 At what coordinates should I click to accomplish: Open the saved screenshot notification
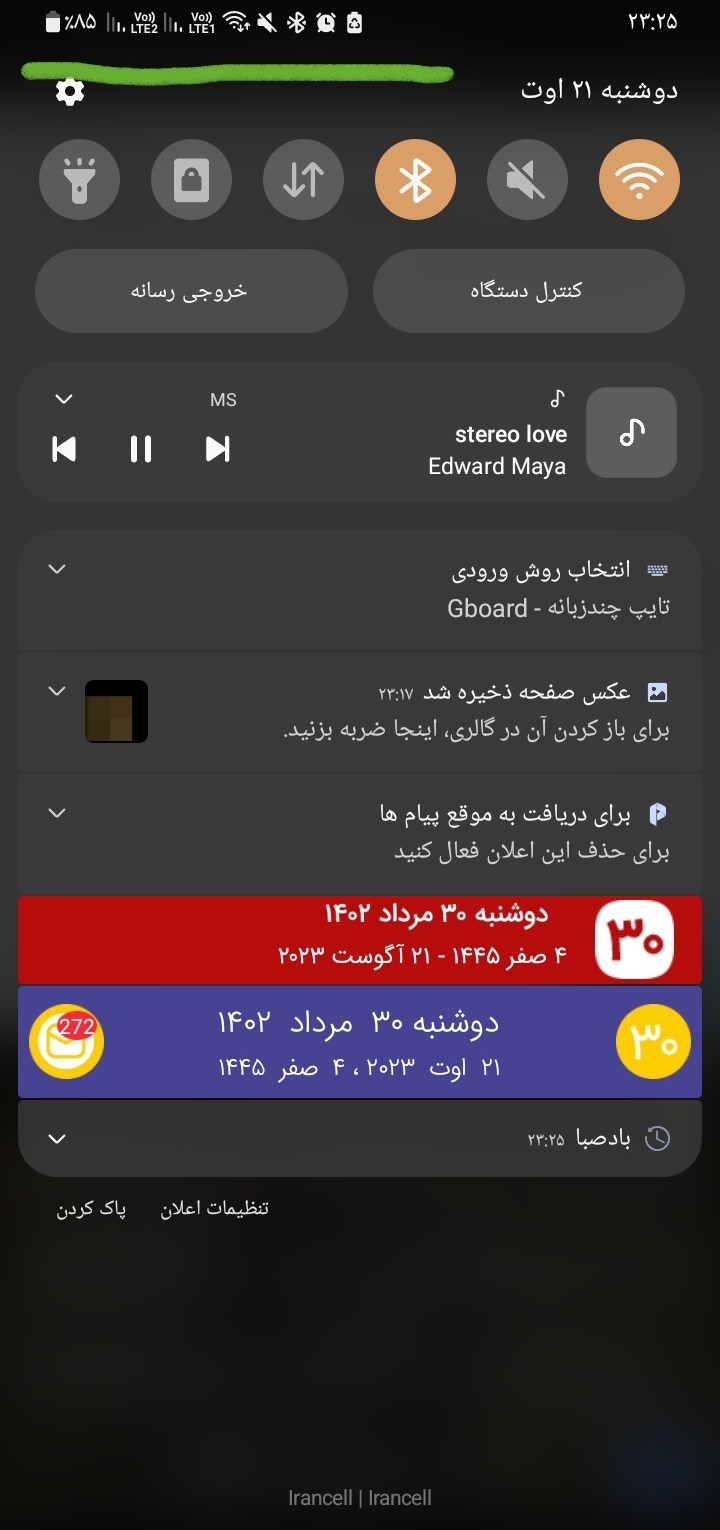click(360, 711)
